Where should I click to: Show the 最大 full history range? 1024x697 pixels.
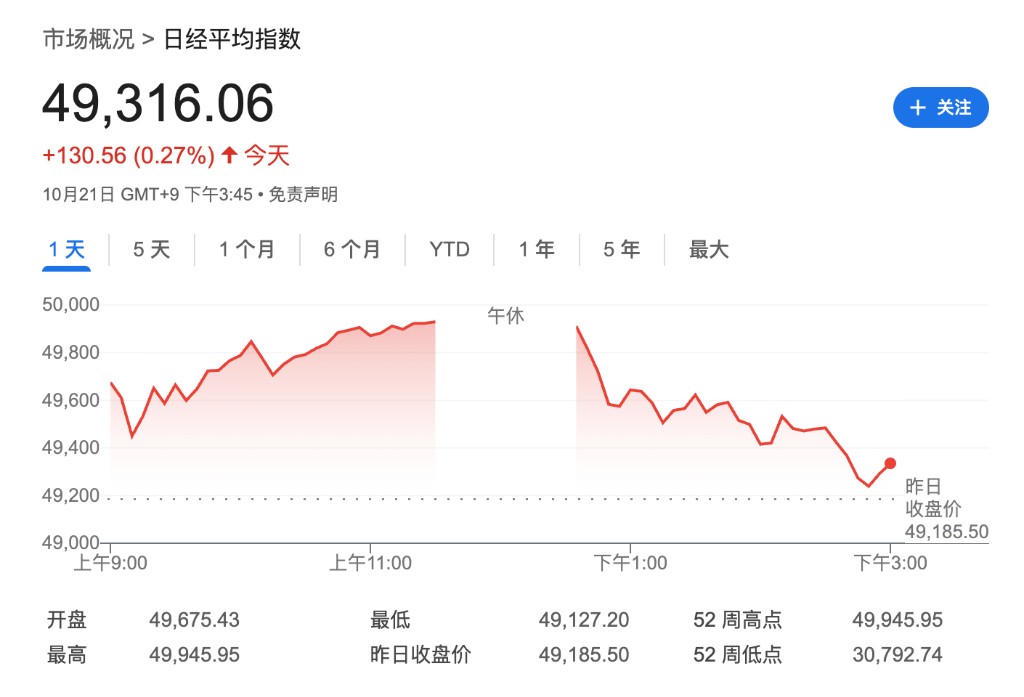[709, 250]
